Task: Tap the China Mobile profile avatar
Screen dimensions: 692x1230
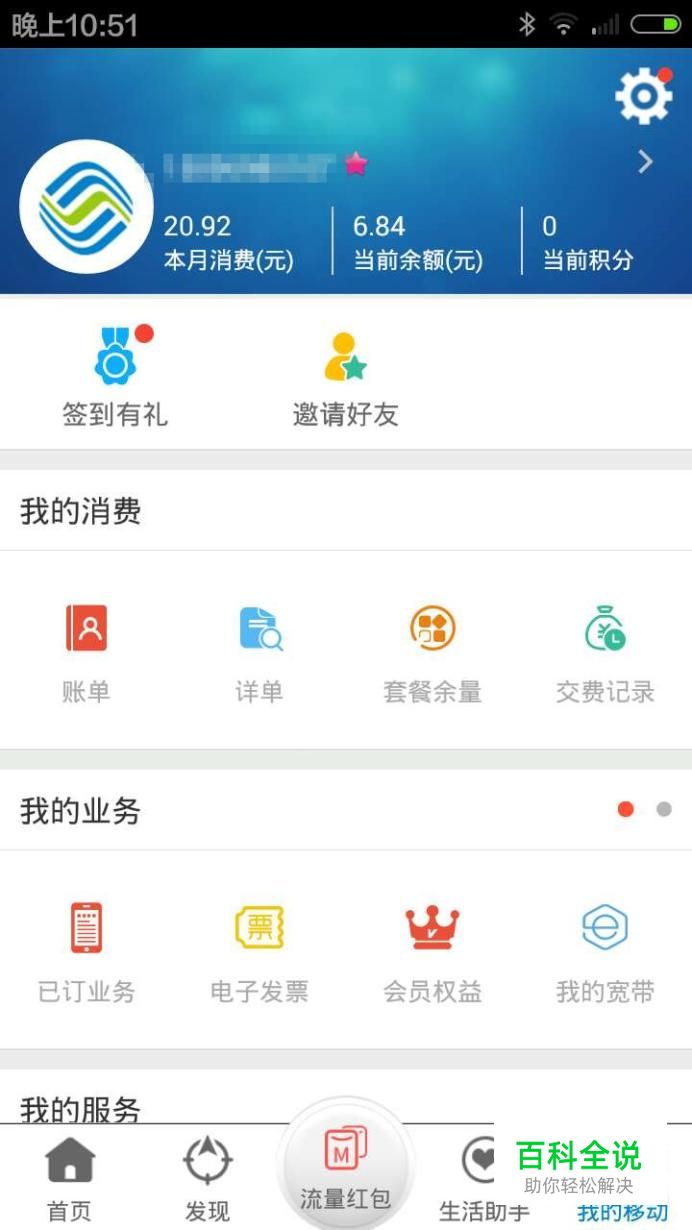Action: tap(86, 207)
